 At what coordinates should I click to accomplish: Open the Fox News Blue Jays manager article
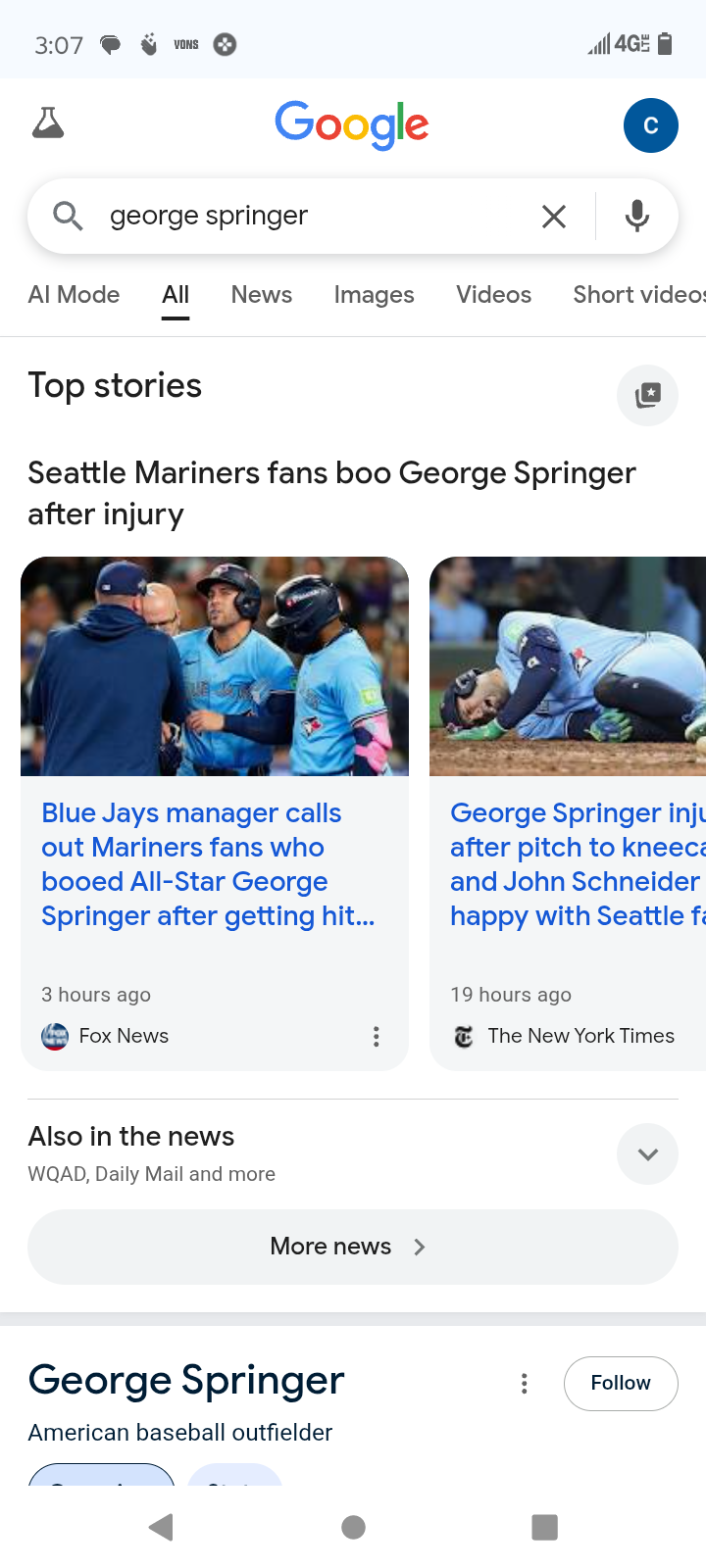[207, 864]
